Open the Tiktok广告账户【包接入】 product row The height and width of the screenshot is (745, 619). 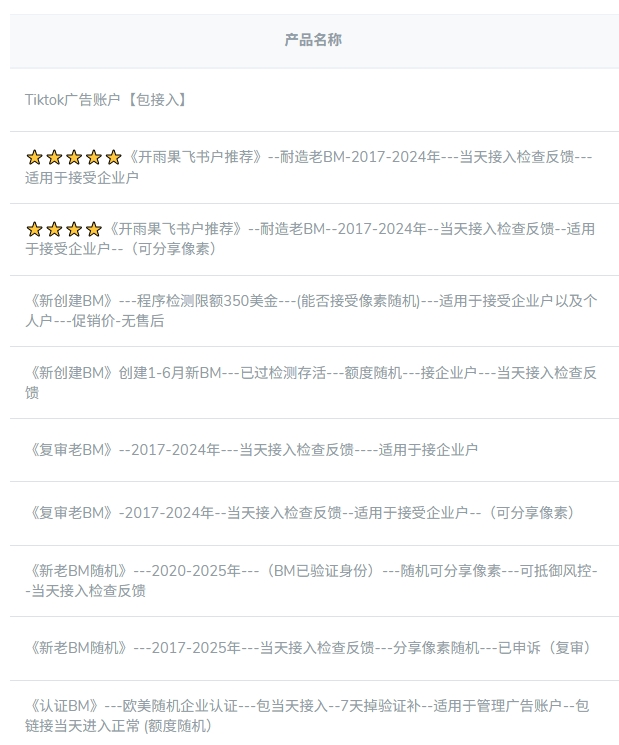click(x=107, y=100)
